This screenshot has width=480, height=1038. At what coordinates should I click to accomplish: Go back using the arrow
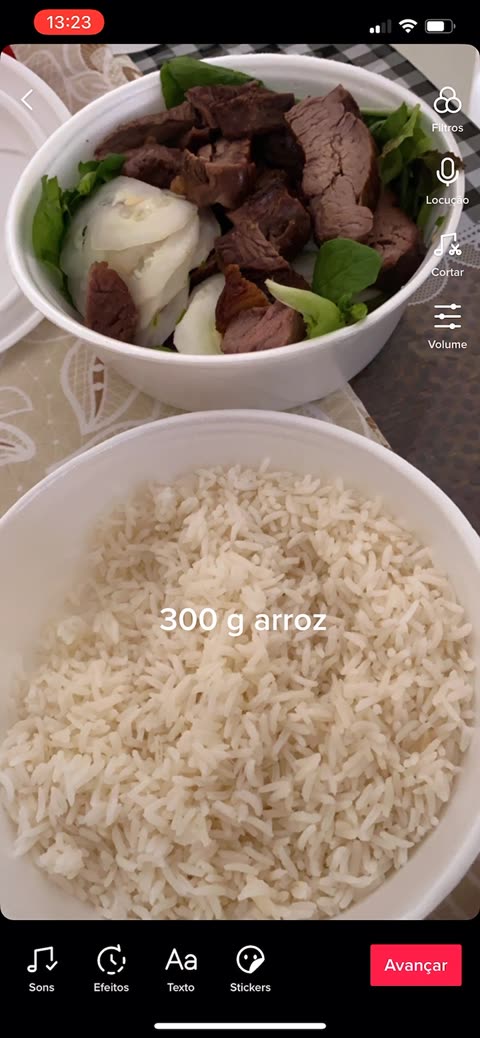pyautogui.click(x=26, y=100)
